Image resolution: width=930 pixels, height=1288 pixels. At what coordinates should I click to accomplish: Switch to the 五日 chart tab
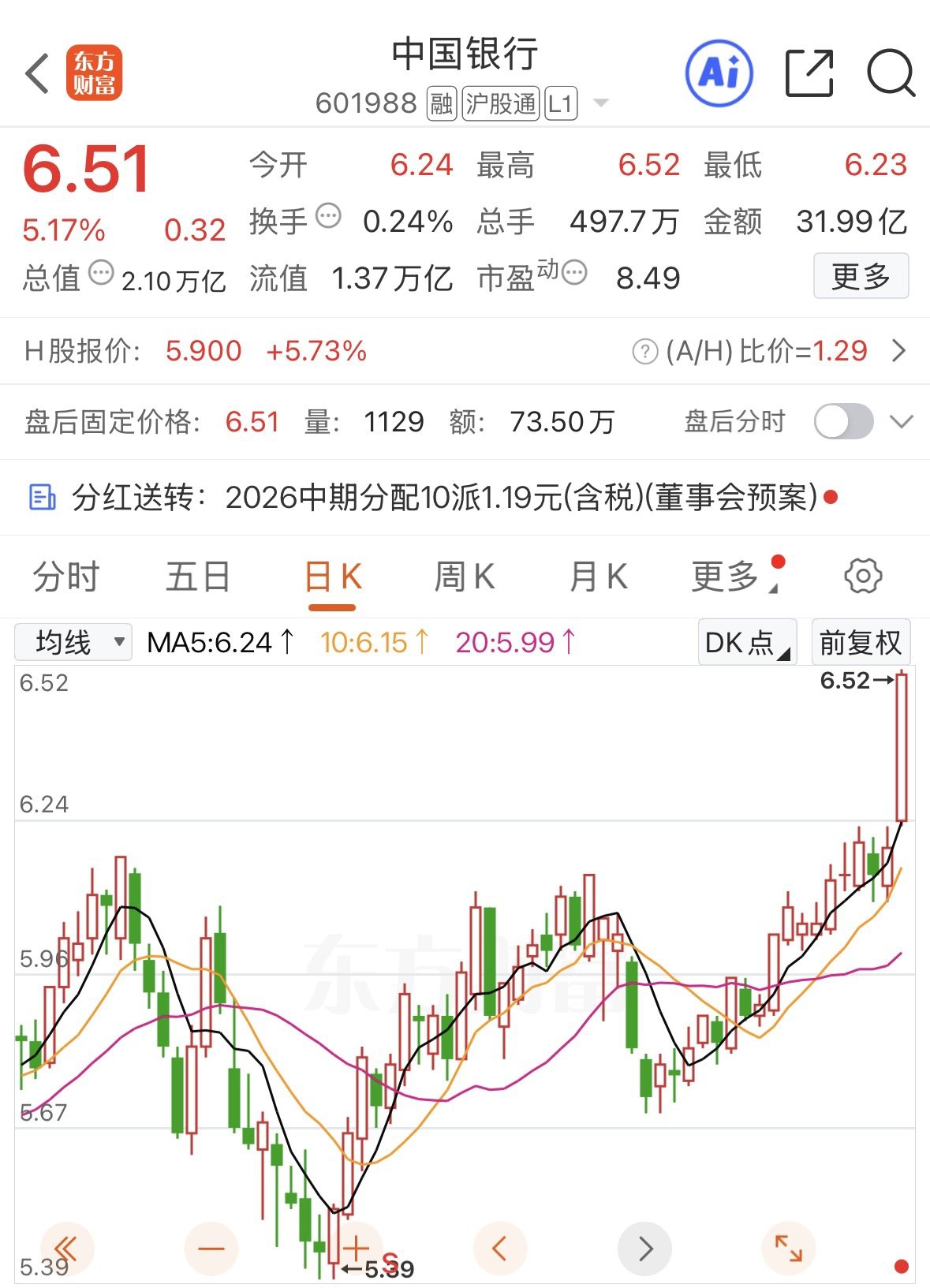coord(198,577)
